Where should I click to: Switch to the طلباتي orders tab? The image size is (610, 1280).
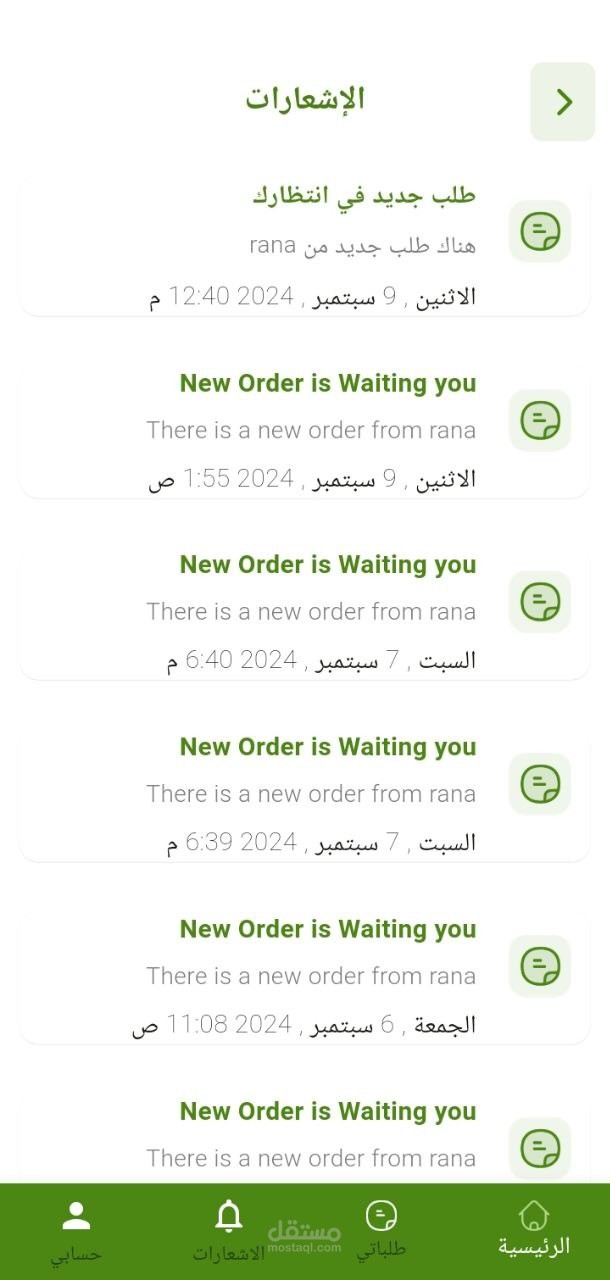[x=381, y=1231]
